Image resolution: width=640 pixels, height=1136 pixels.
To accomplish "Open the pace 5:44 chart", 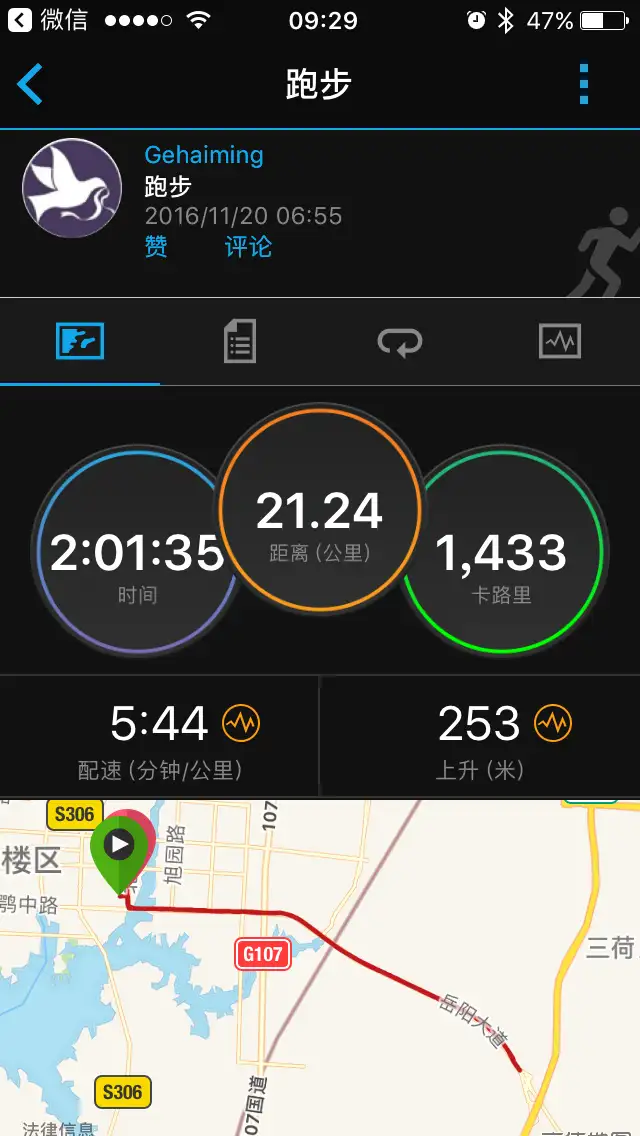I will [x=241, y=723].
